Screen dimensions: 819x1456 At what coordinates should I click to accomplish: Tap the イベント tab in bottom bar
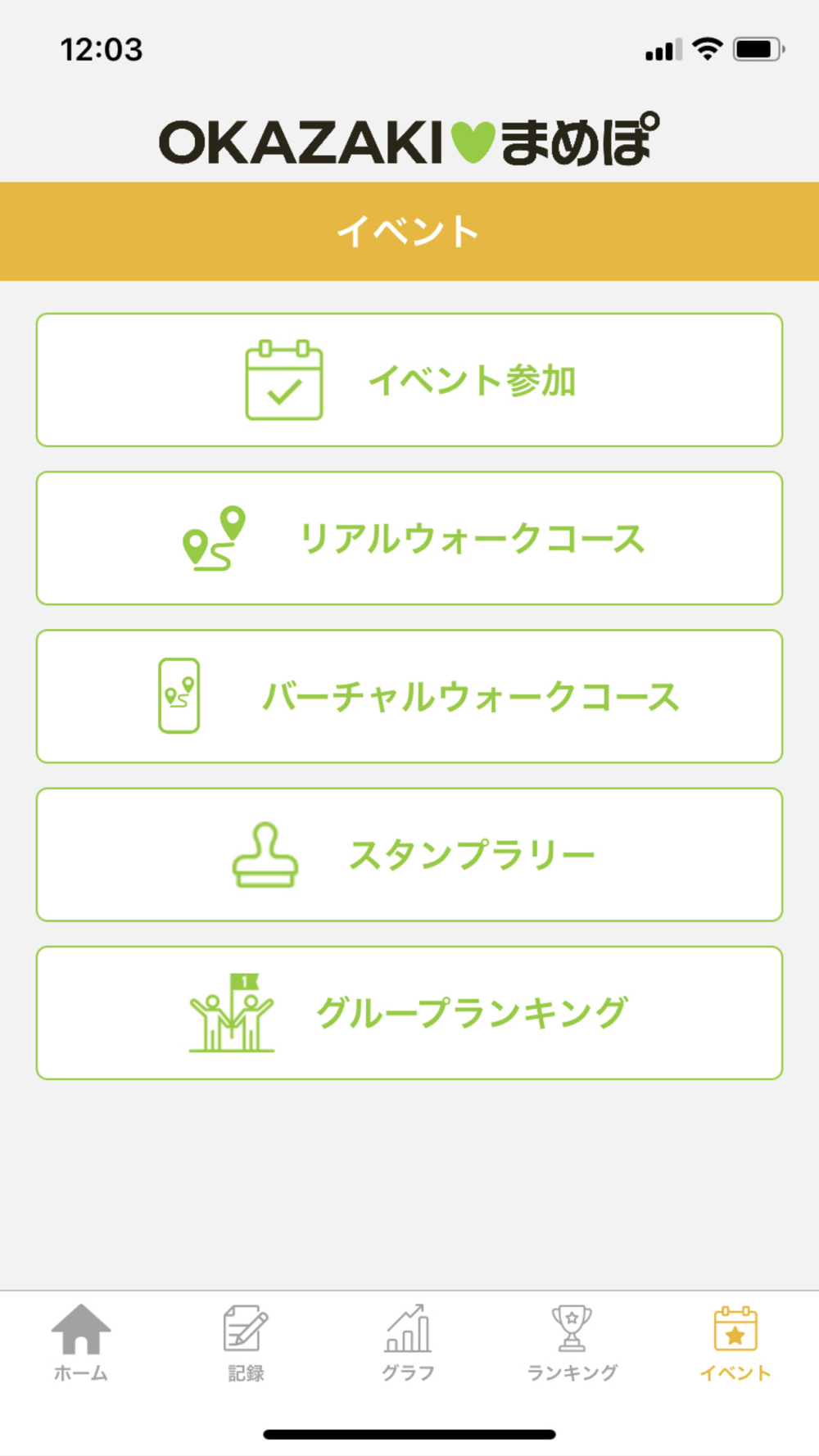(735, 1343)
